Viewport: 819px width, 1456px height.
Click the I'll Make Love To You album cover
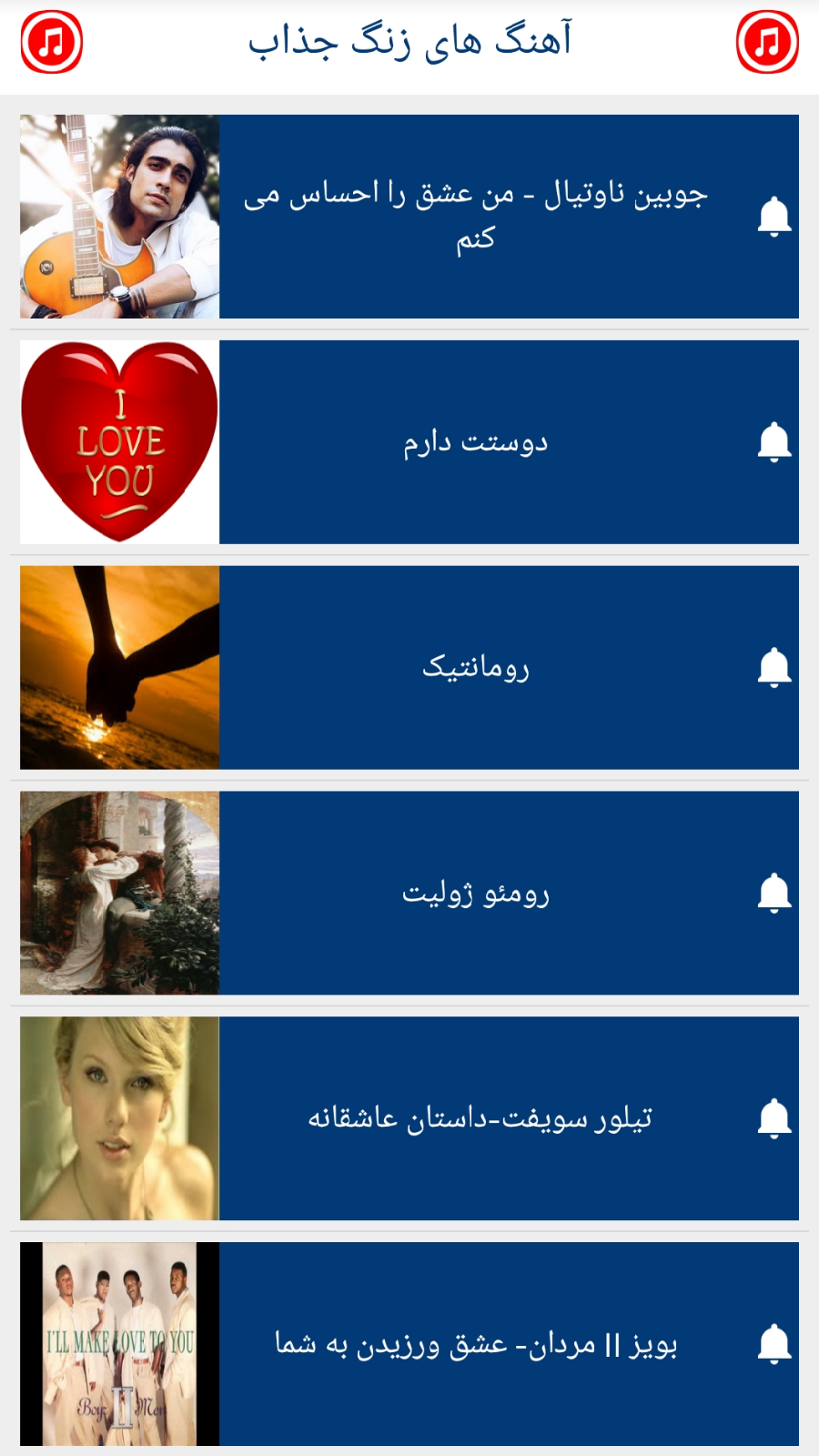point(118,1345)
